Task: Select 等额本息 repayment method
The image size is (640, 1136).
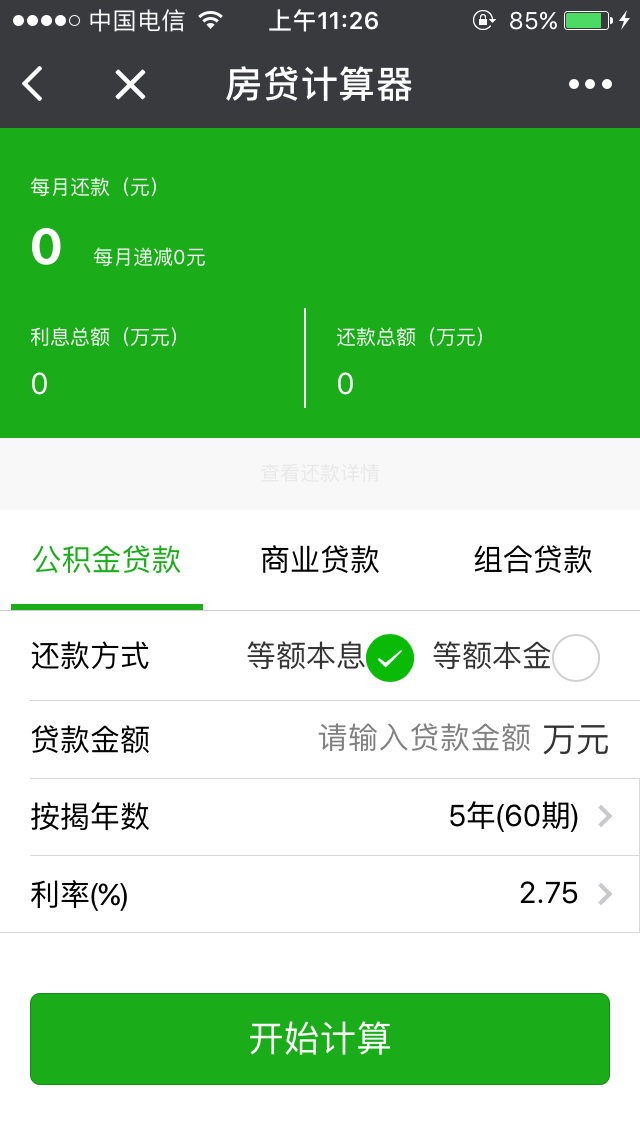Action: (389, 657)
